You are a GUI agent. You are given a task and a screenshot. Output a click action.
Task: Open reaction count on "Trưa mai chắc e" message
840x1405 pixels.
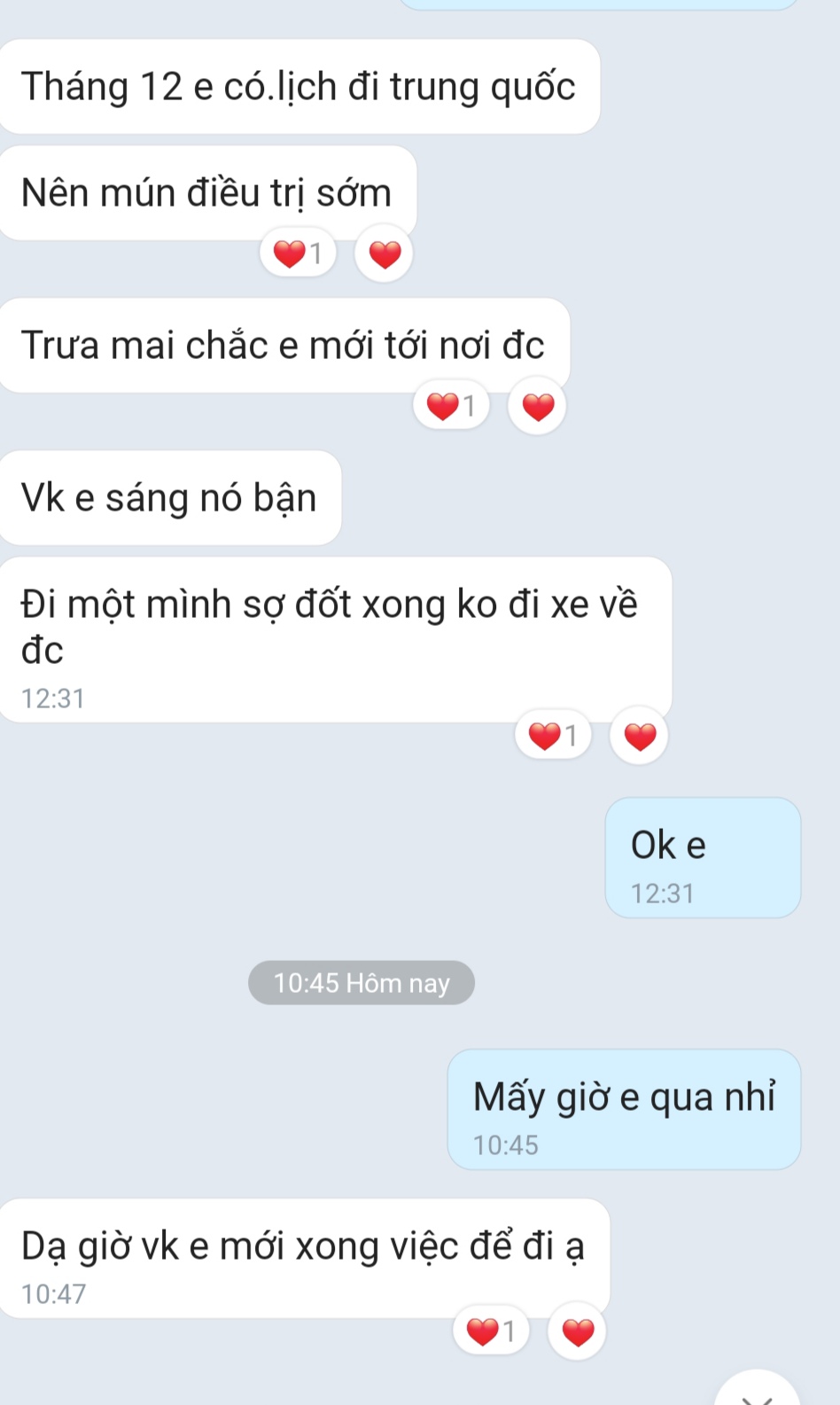[x=451, y=407]
